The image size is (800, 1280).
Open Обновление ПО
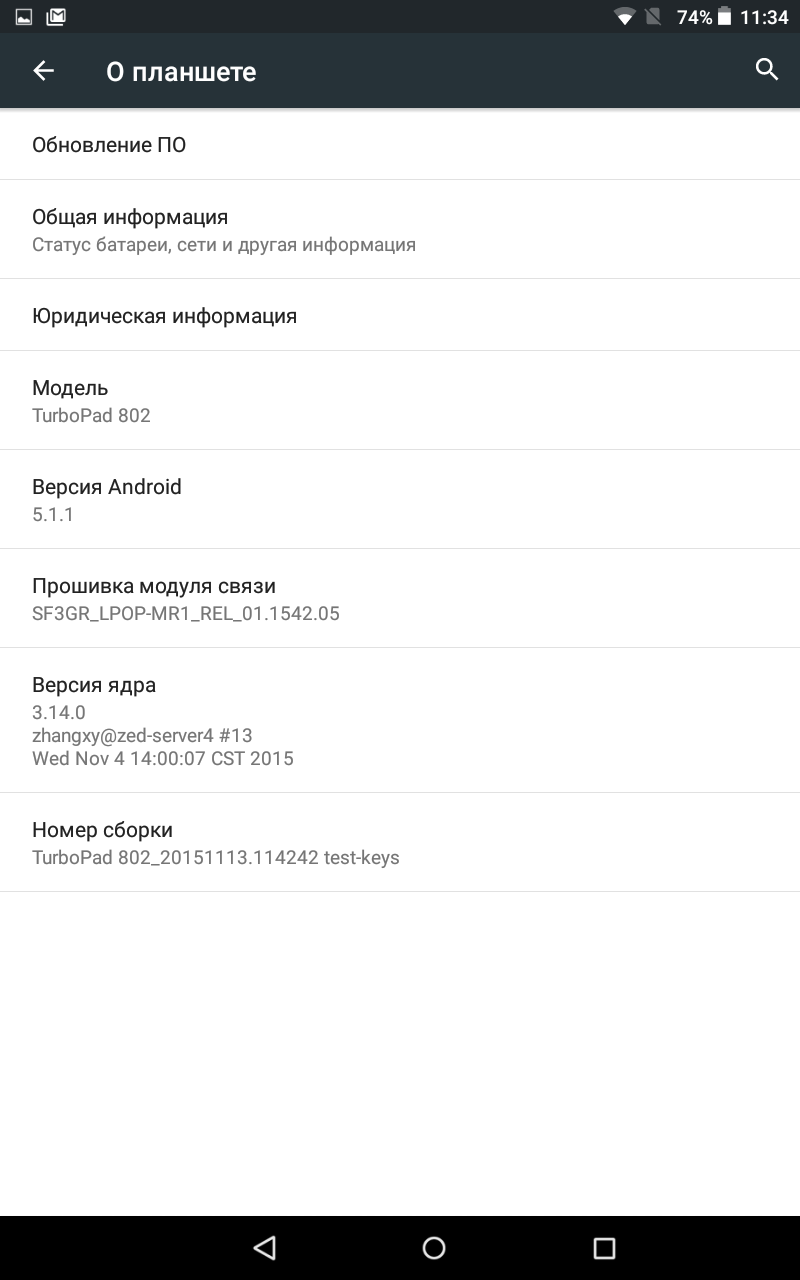click(400, 145)
